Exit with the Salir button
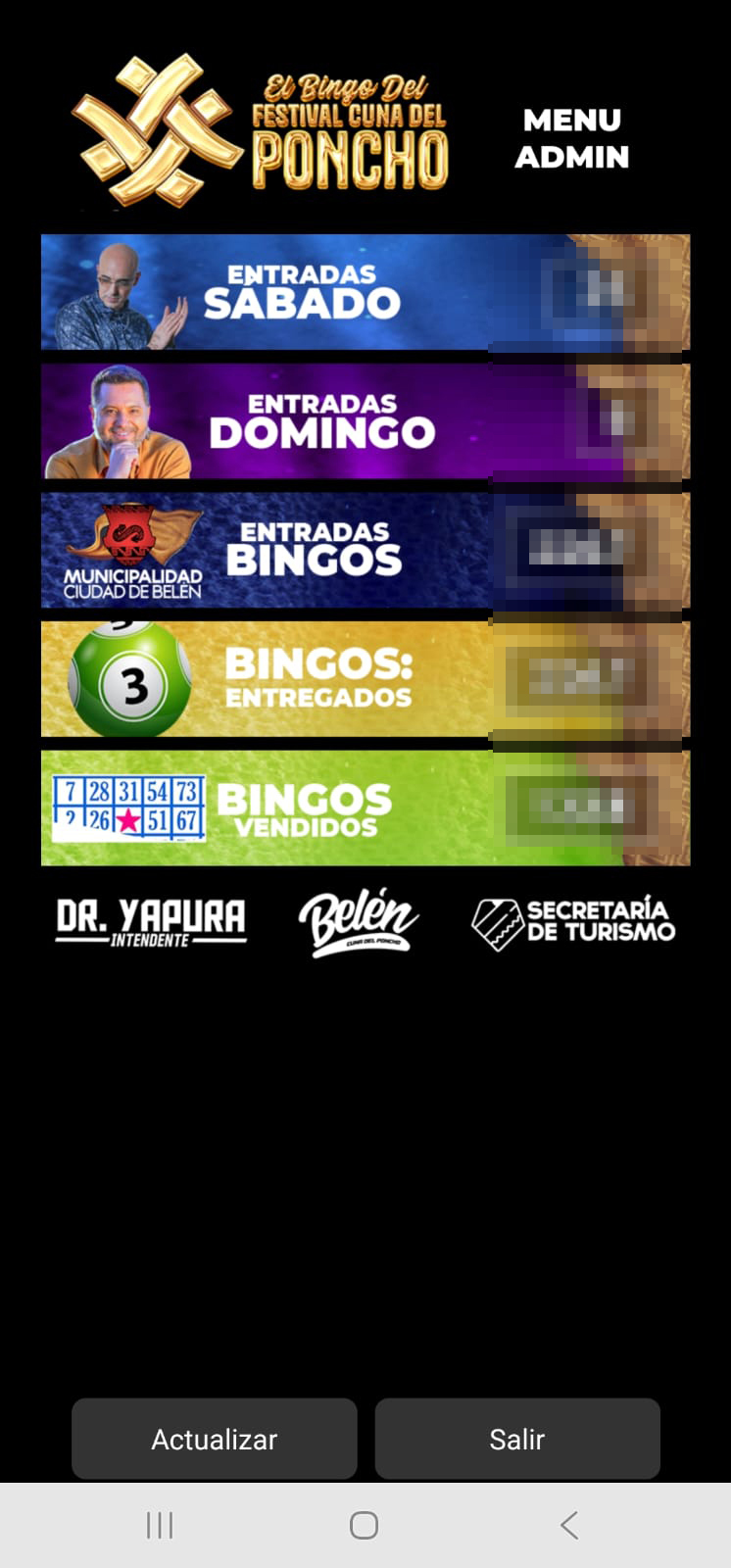This screenshot has width=731, height=1568. [x=516, y=1438]
